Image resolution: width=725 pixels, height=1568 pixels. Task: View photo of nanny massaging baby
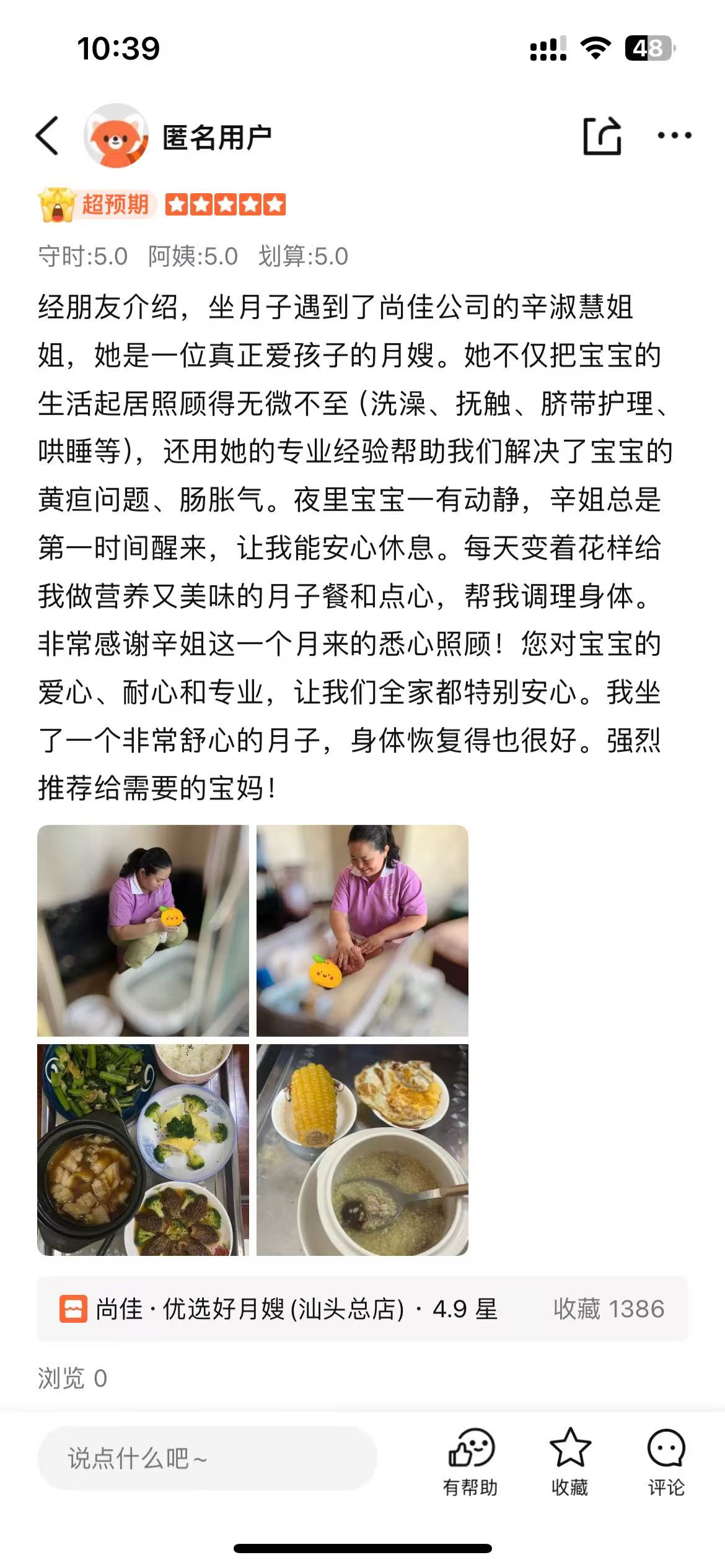[x=362, y=930]
